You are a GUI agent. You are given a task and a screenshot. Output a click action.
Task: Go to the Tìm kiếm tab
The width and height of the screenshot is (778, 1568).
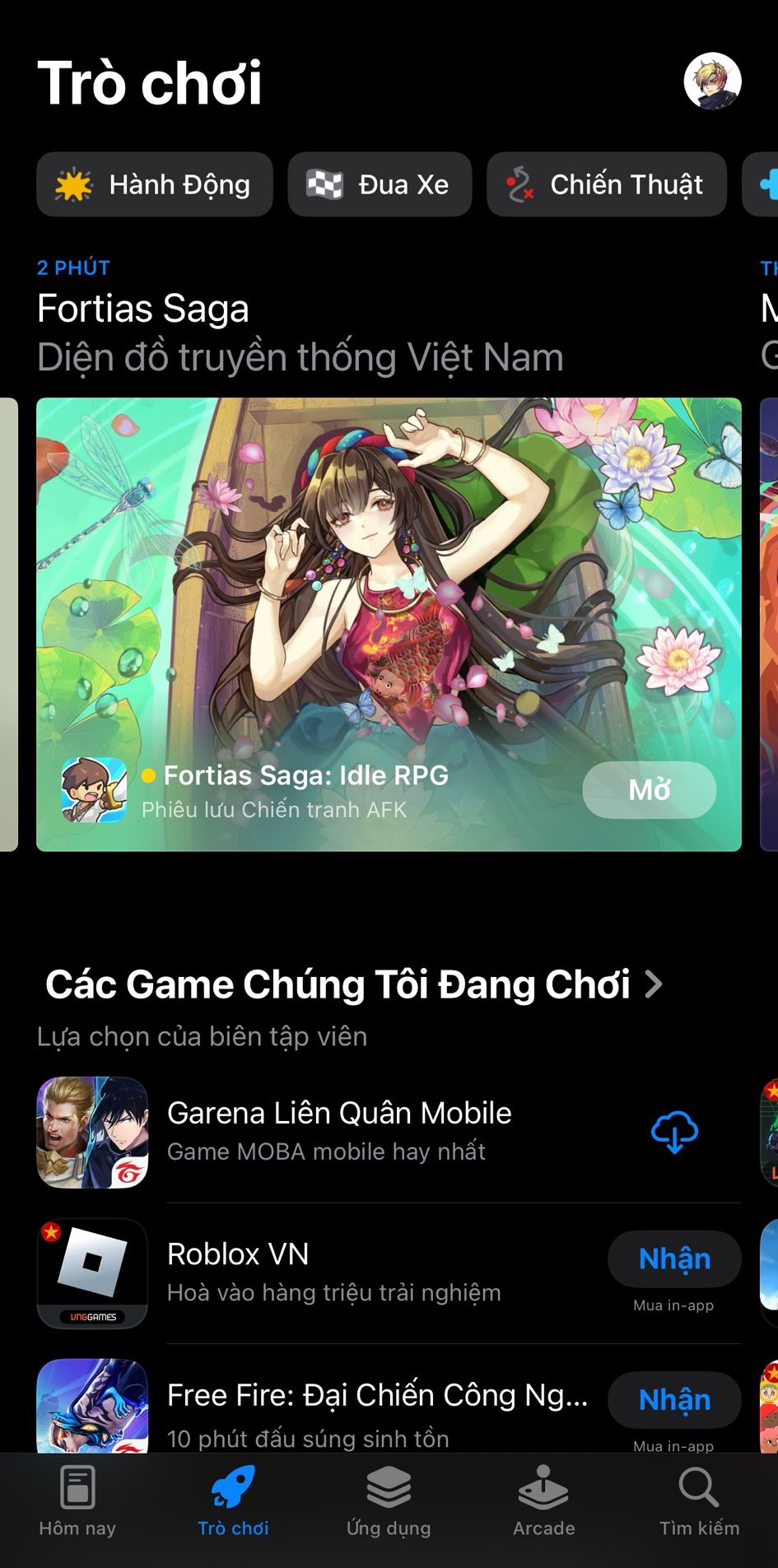(x=699, y=1503)
